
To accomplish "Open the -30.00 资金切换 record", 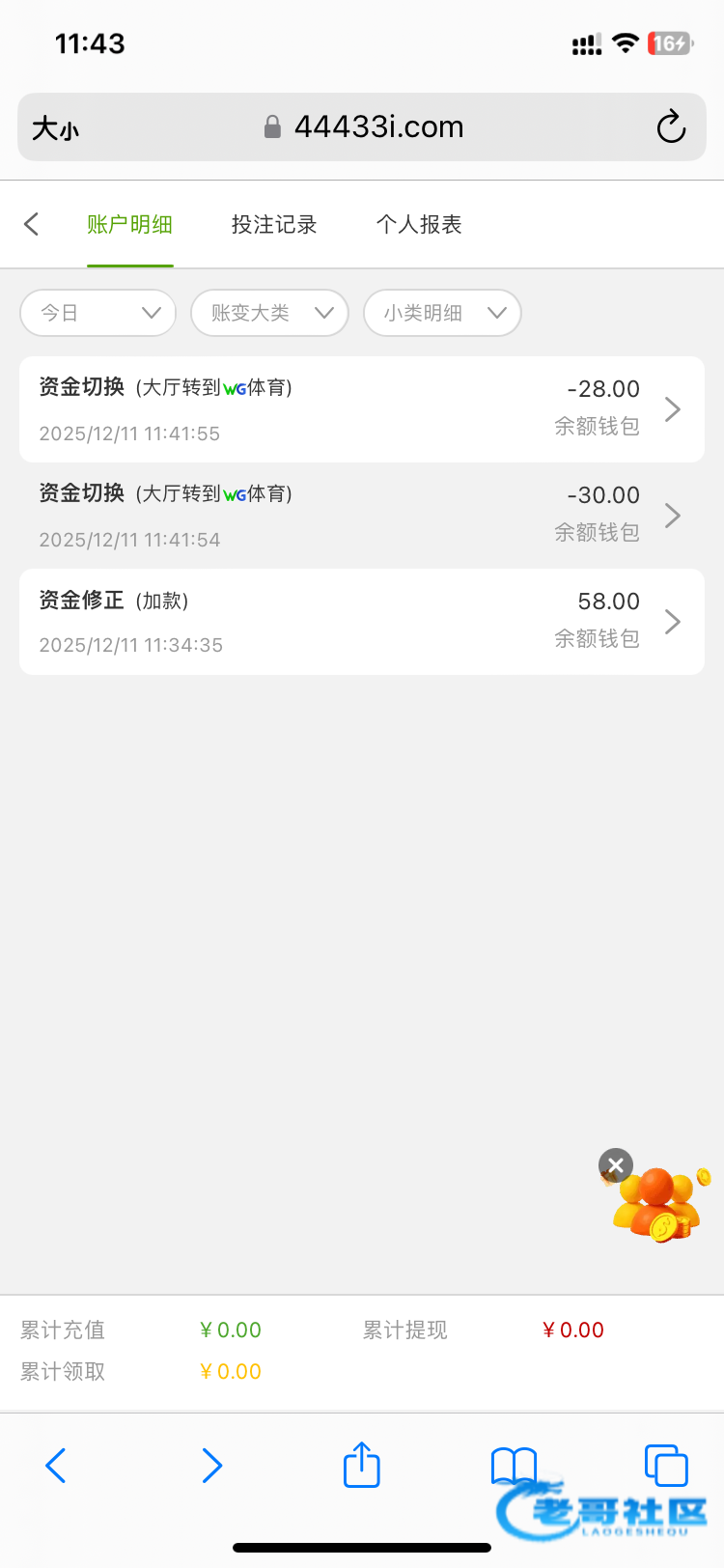I will [361, 516].
